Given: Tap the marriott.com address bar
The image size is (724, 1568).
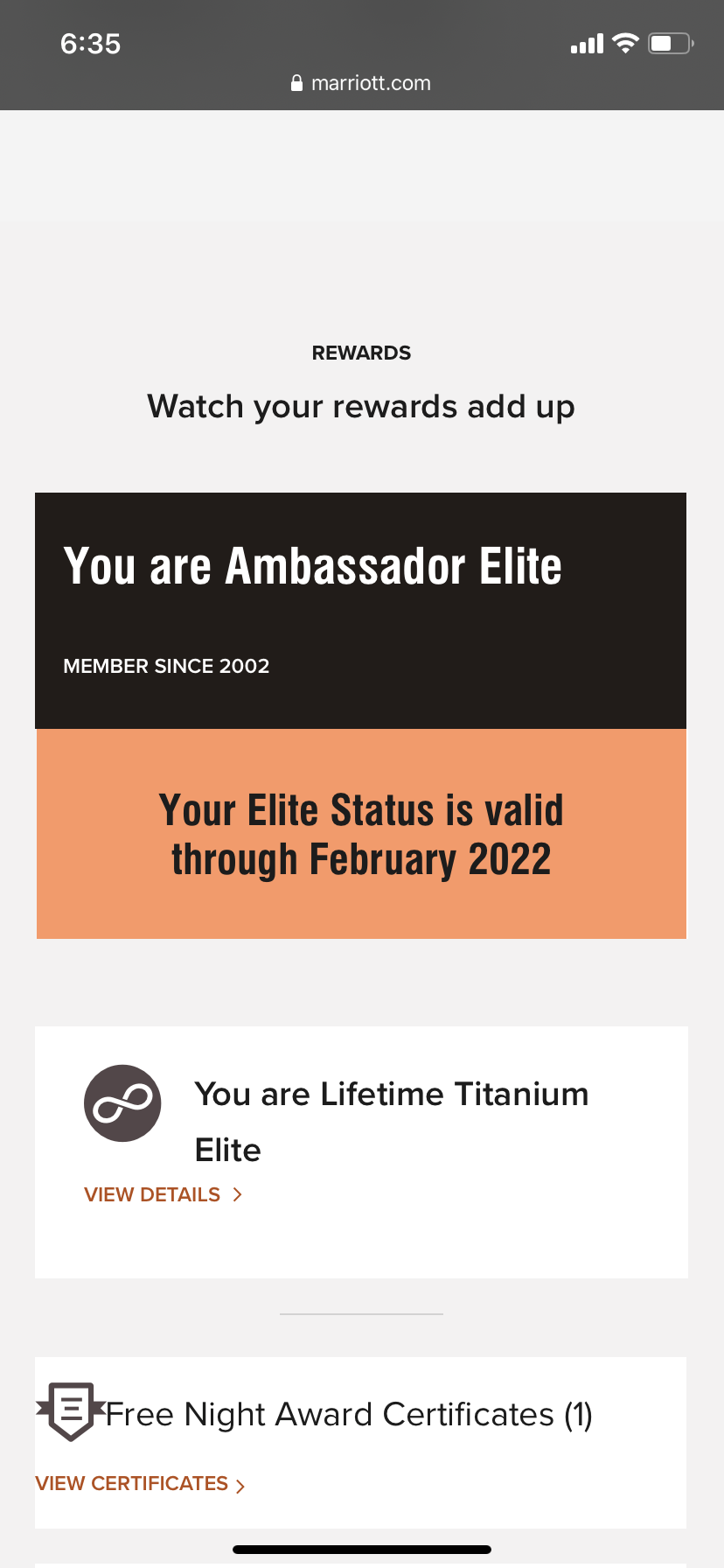Looking at the screenshot, I should [361, 83].
